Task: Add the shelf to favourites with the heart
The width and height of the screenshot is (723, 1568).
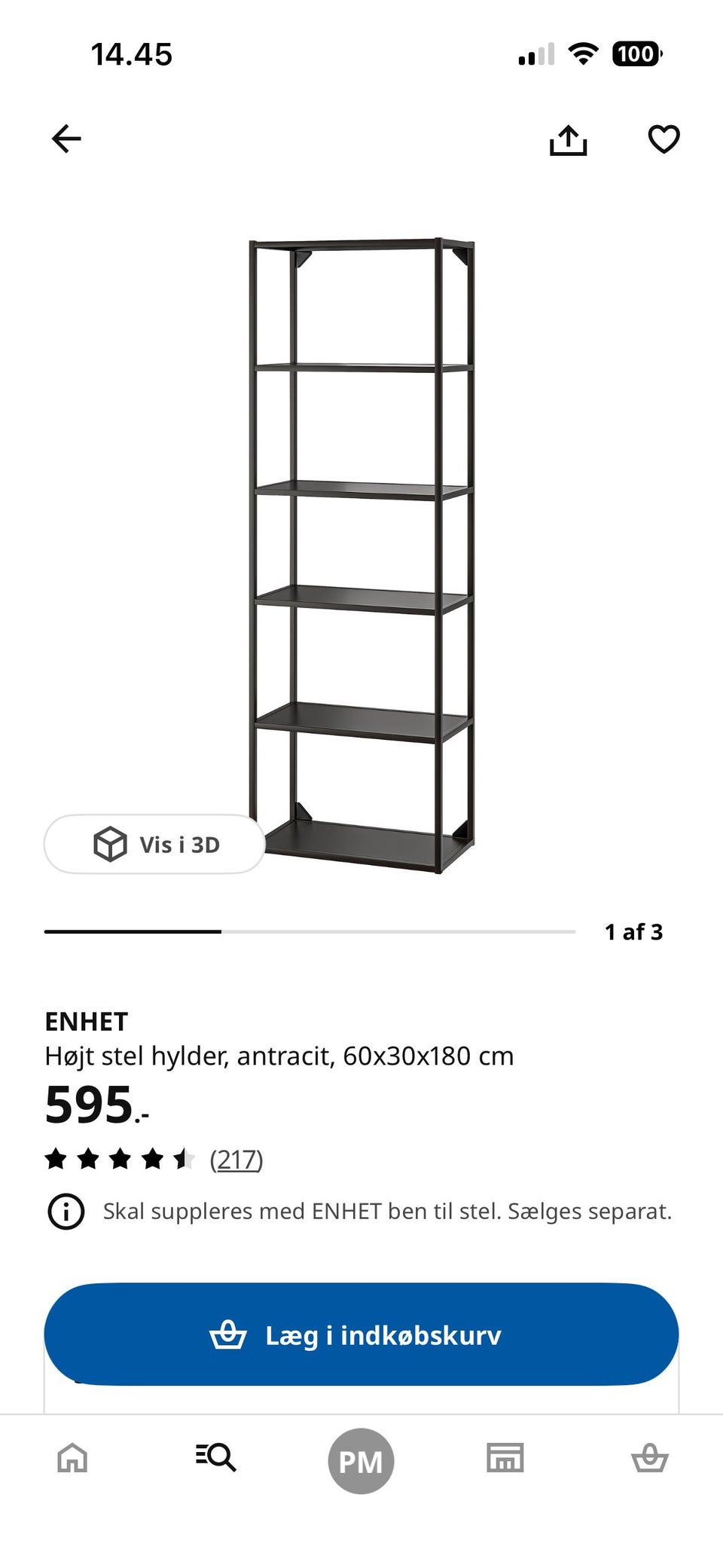Action: pyautogui.click(x=664, y=139)
